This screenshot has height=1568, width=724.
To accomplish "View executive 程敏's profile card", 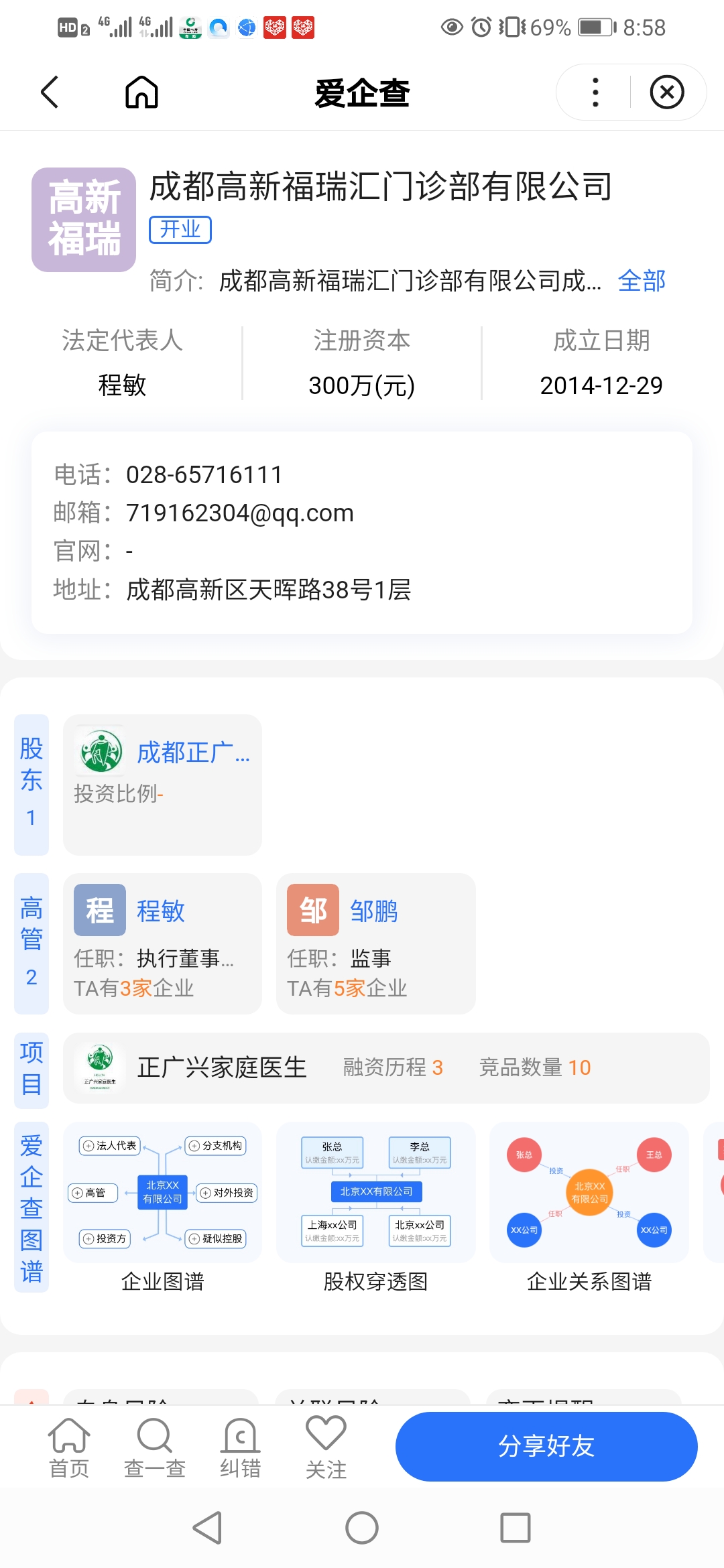I will 162,943.
